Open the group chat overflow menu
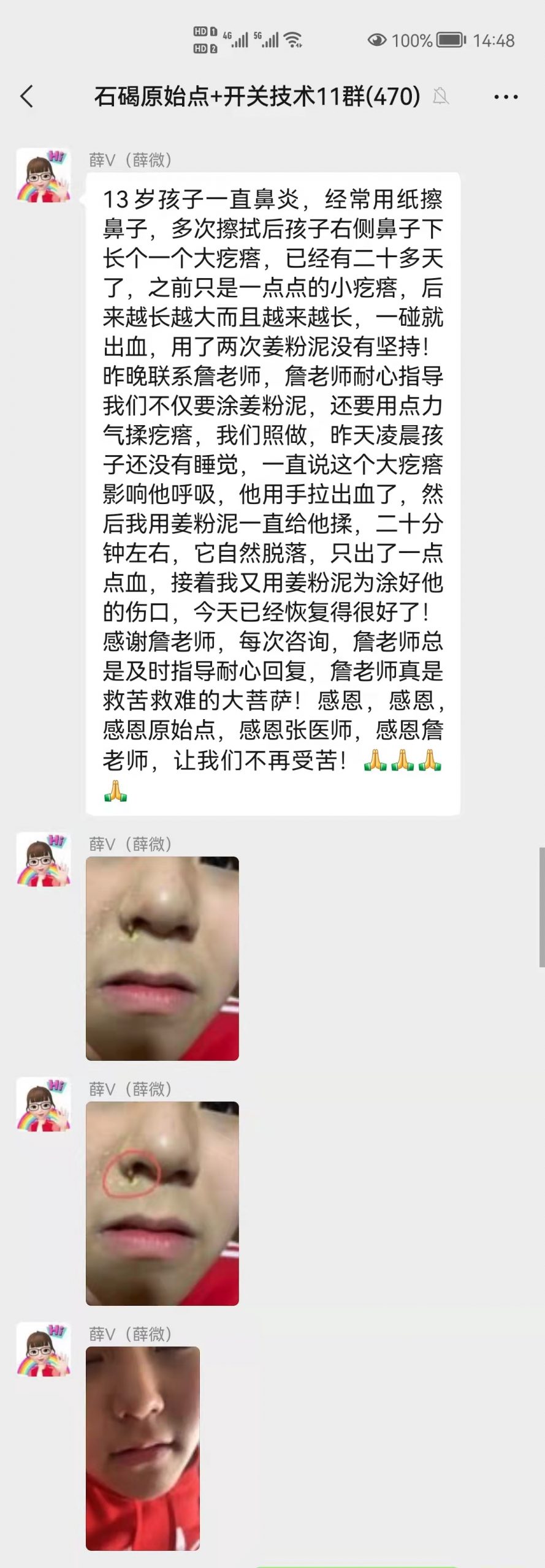The height and width of the screenshot is (1568, 545). [x=506, y=97]
